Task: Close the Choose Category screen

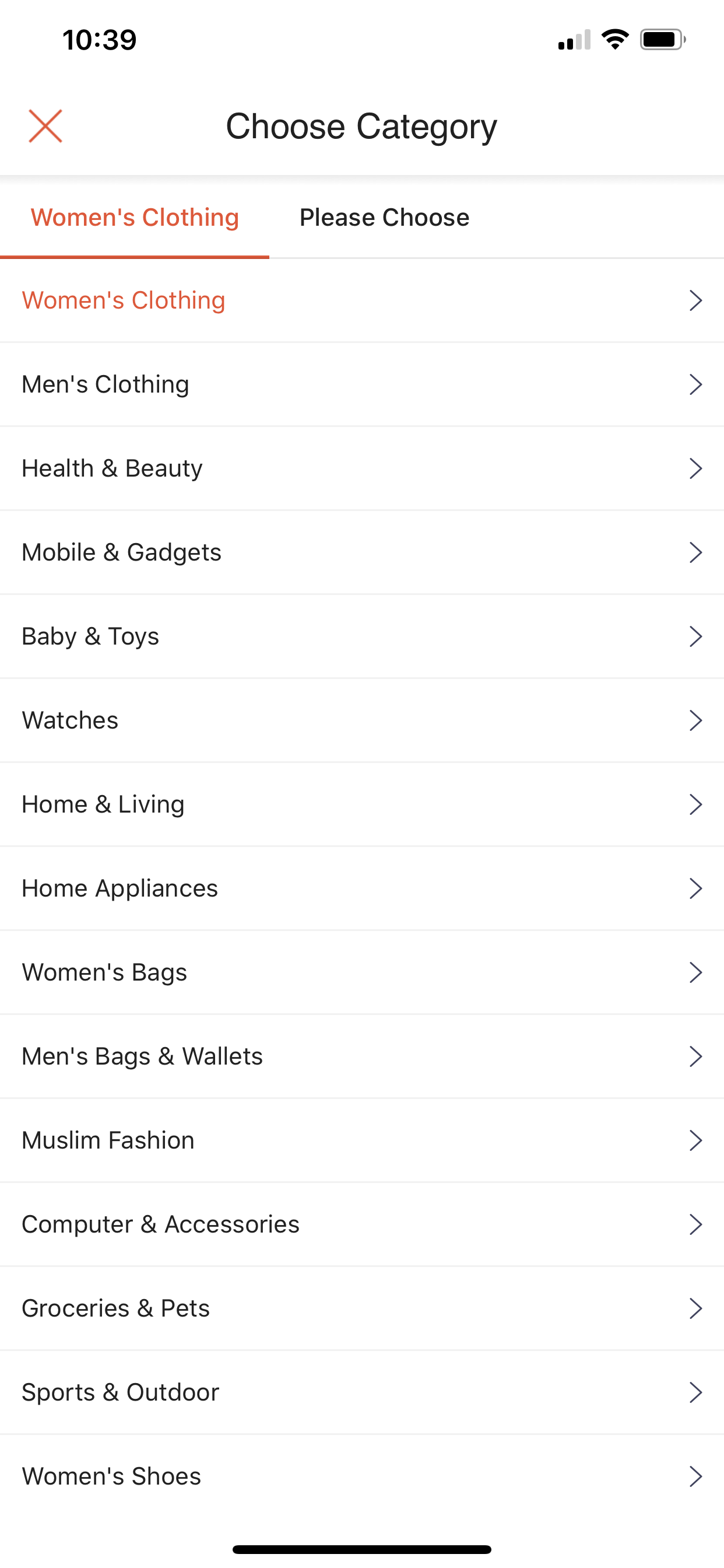Action: coord(45,126)
